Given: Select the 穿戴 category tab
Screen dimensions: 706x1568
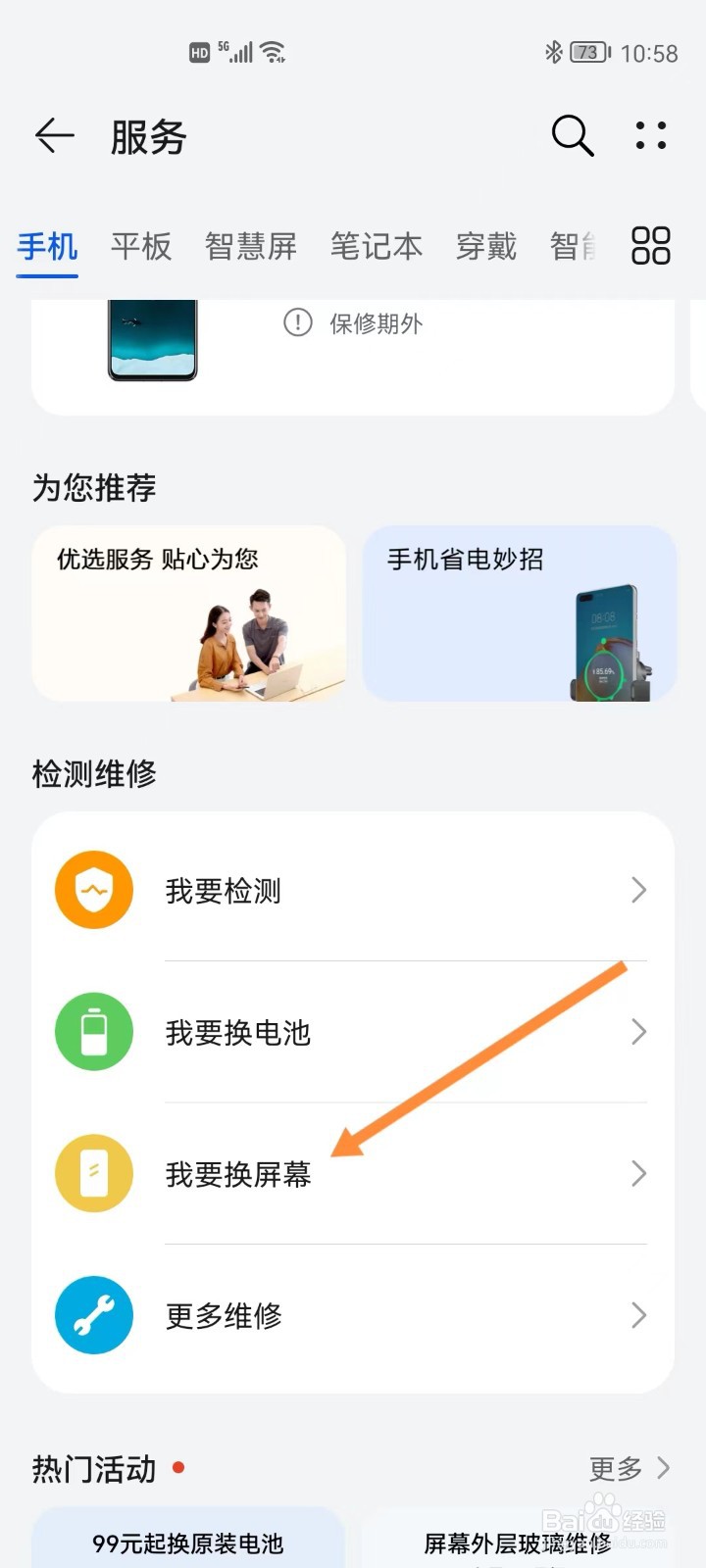Looking at the screenshot, I should [x=485, y=248].
